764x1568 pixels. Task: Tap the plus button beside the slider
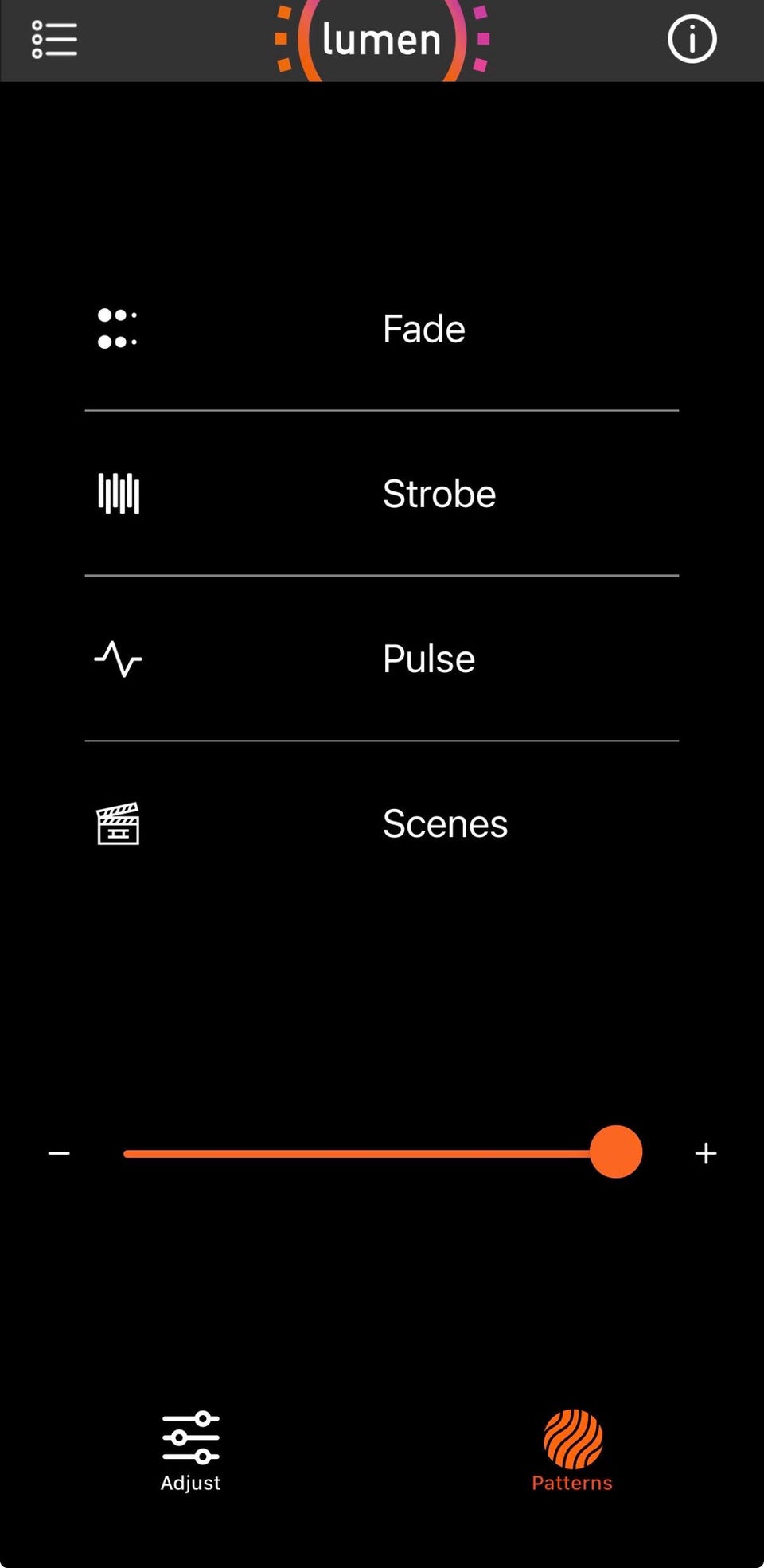click(x=706, y=1153)
